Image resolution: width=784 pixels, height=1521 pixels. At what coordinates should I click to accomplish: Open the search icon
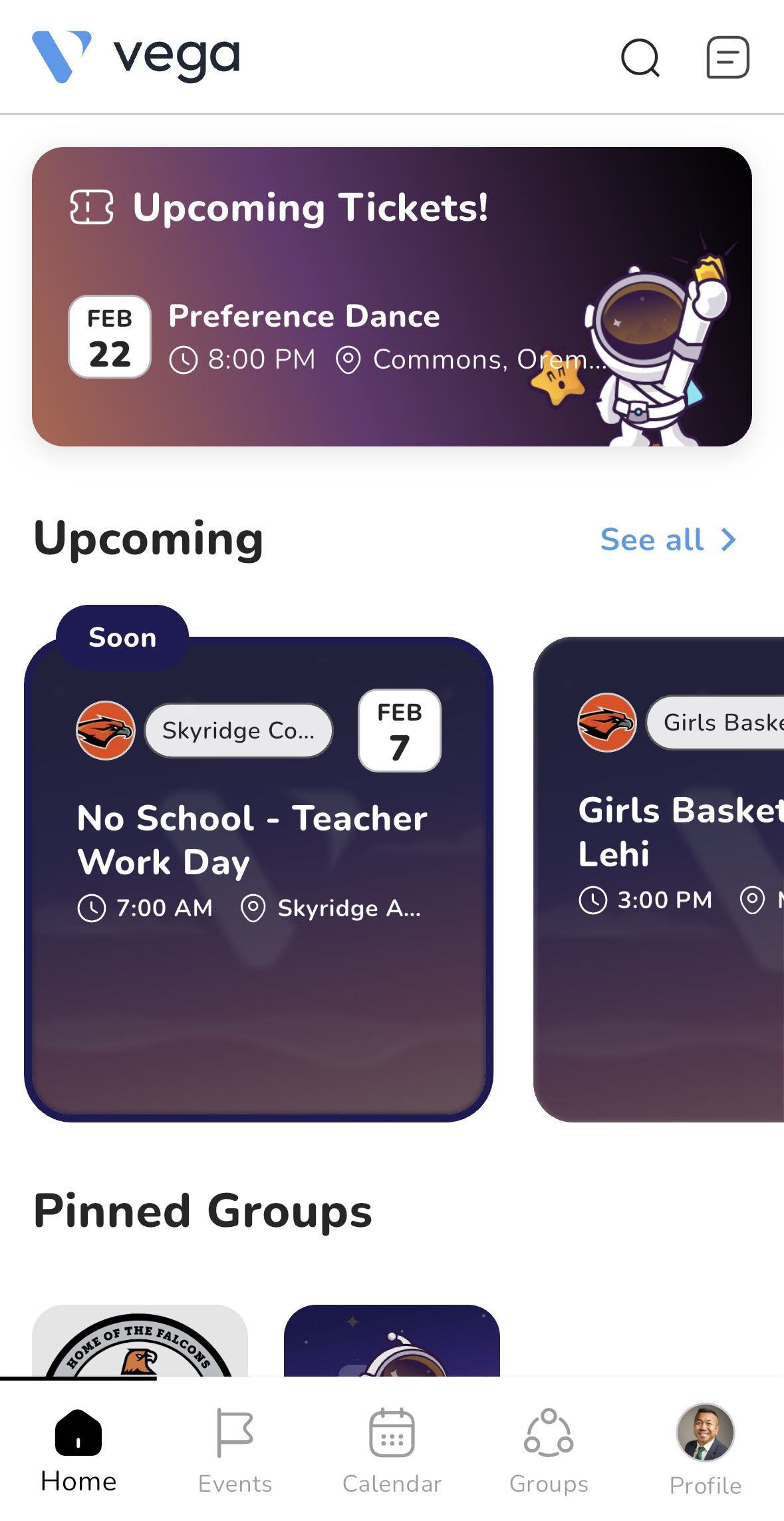pos(640,58)
